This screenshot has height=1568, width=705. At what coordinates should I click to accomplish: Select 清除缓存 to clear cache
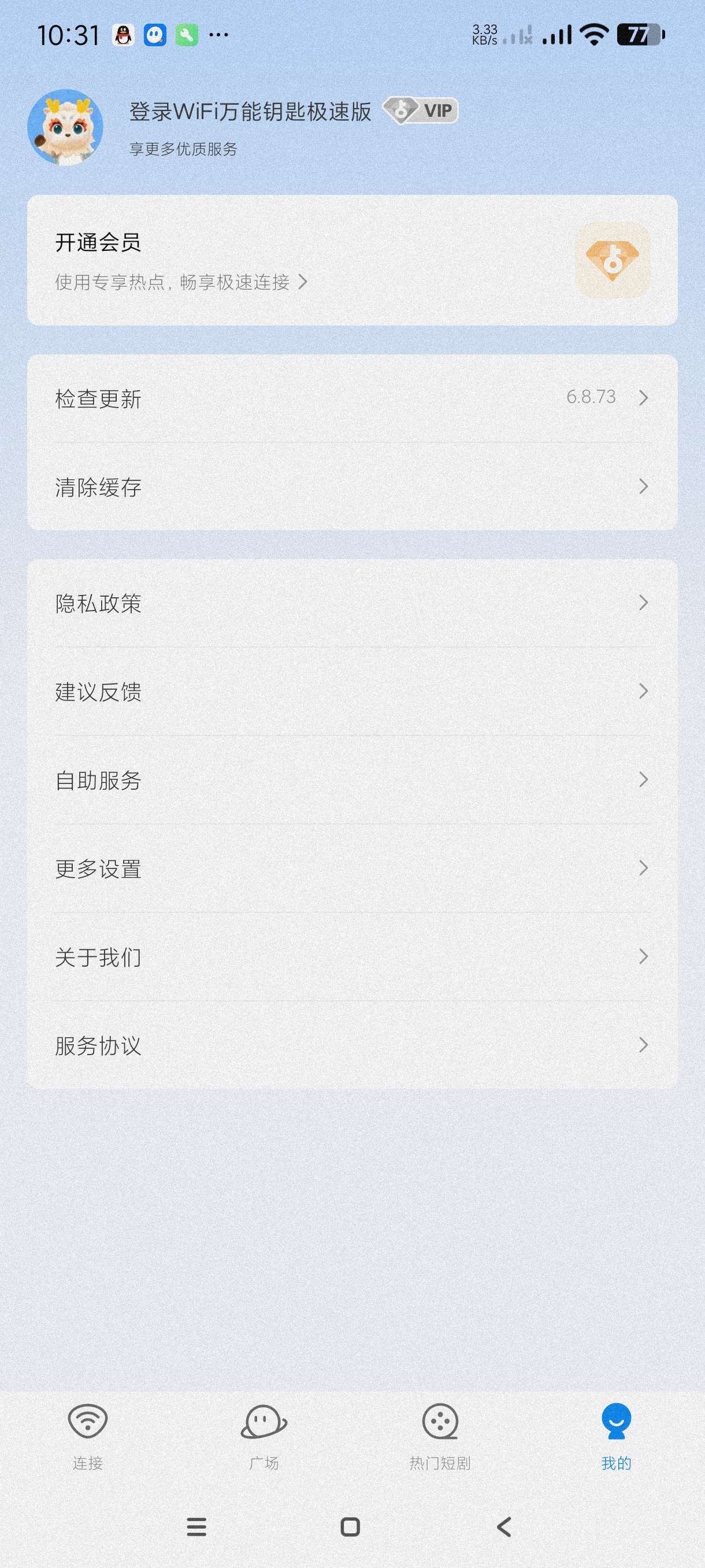[x=351, y=486]
